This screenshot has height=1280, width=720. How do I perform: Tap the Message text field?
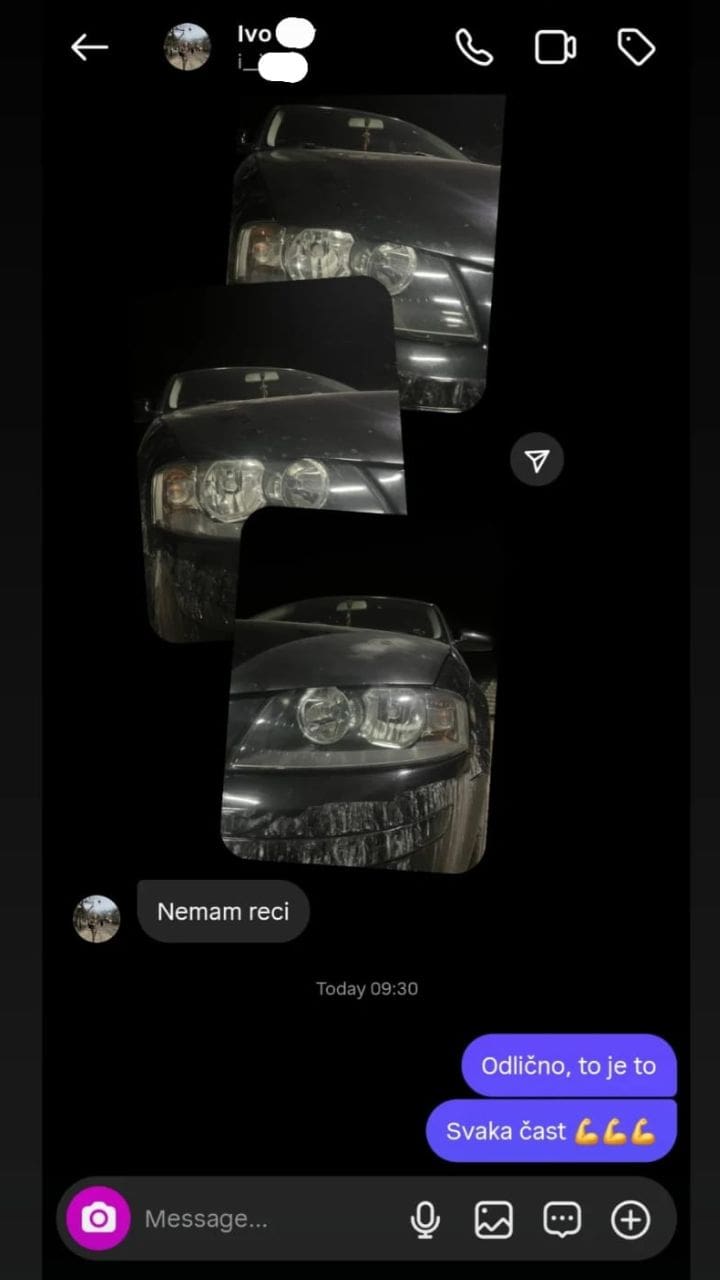[260, 1219]
